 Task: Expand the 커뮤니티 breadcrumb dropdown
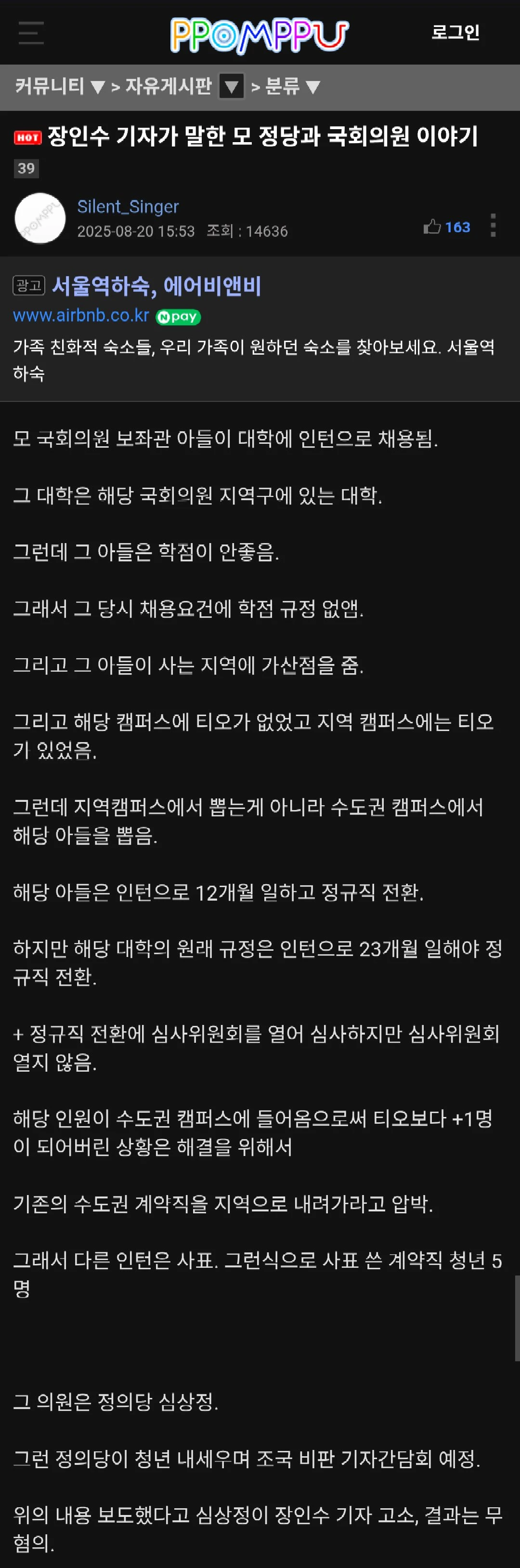point(60,86)
